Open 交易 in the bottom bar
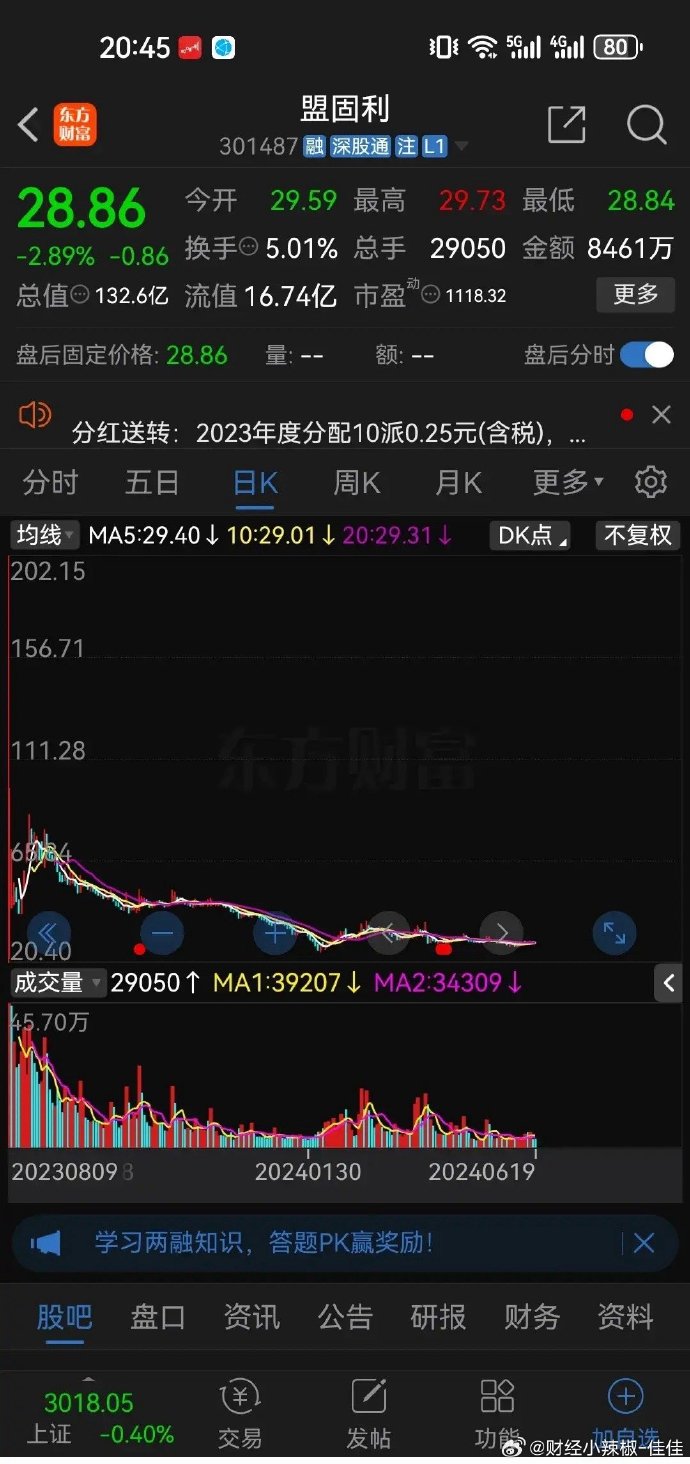Viewport: 690px width, 1464px height. [240, 1414]
